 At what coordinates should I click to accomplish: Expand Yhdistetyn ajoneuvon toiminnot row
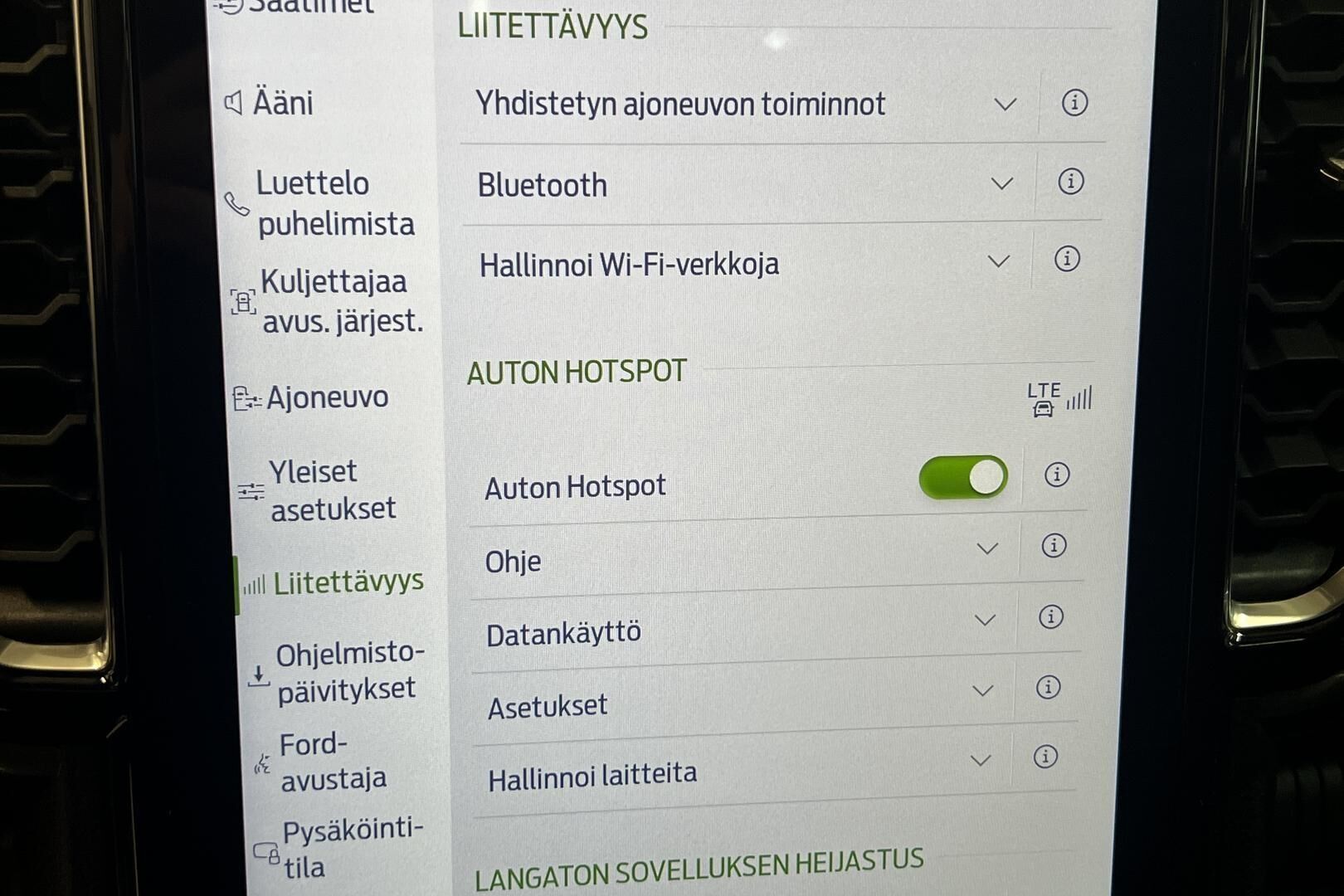pyautogui.click(x=1005, y=105)
